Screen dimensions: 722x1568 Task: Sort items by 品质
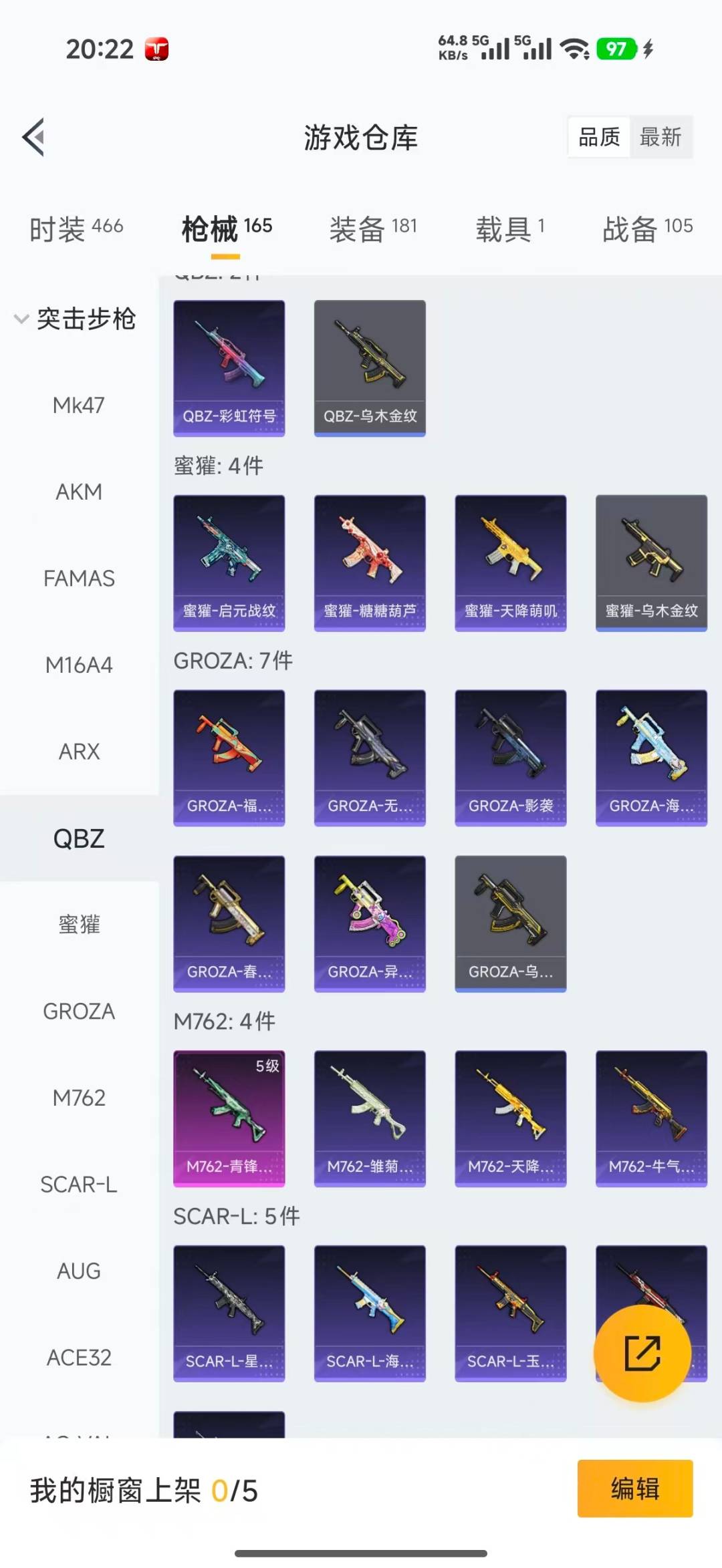599,137
